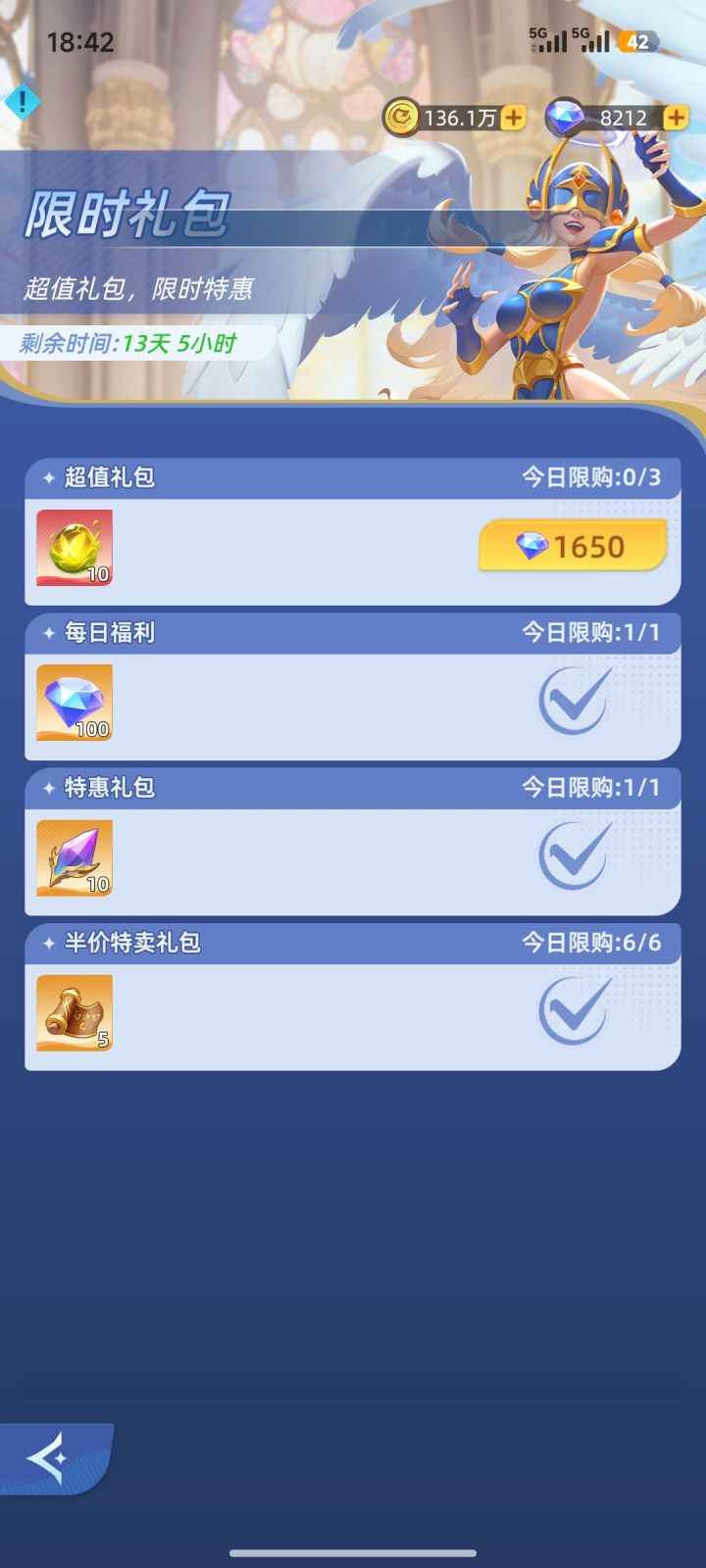Tap the 100 diamond icon in 每日福利
706x1568 pixels.
click(74, 703)
